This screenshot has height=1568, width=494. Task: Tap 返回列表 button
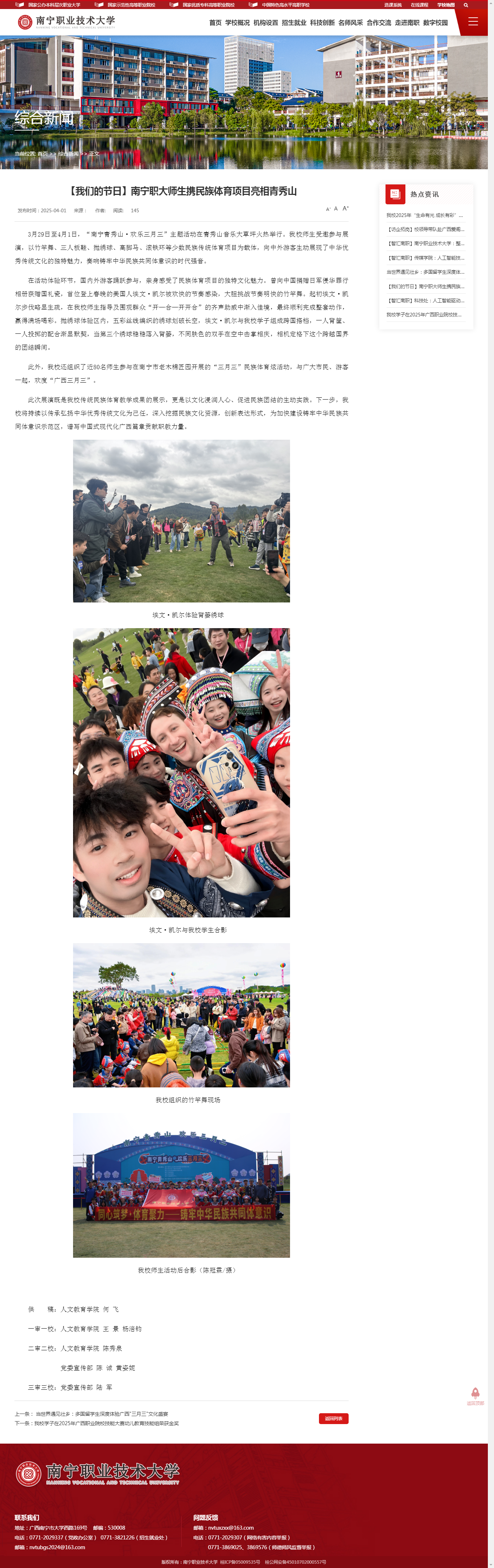click(333, 1418)
